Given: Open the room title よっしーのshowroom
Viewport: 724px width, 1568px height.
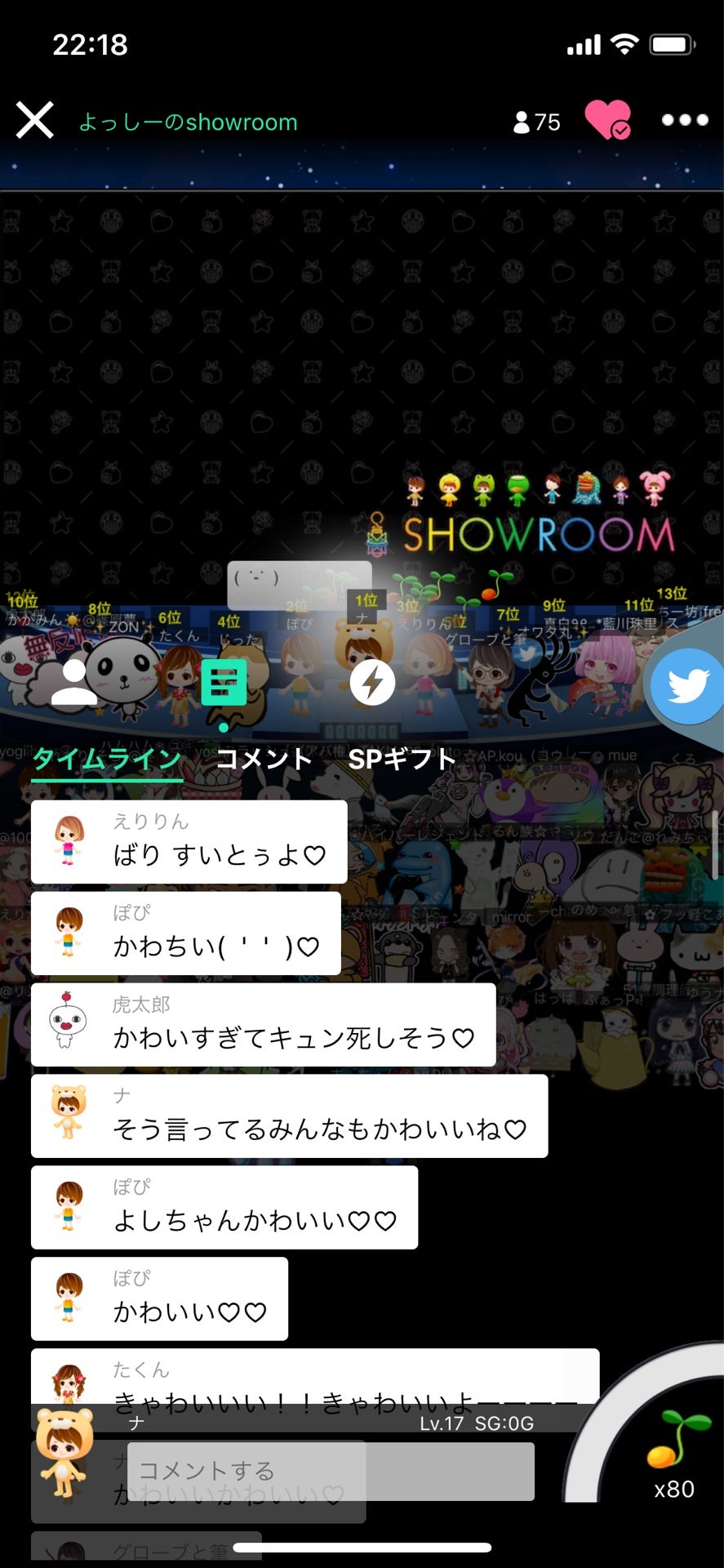Looking at the screenshot, I should point(187,121).
